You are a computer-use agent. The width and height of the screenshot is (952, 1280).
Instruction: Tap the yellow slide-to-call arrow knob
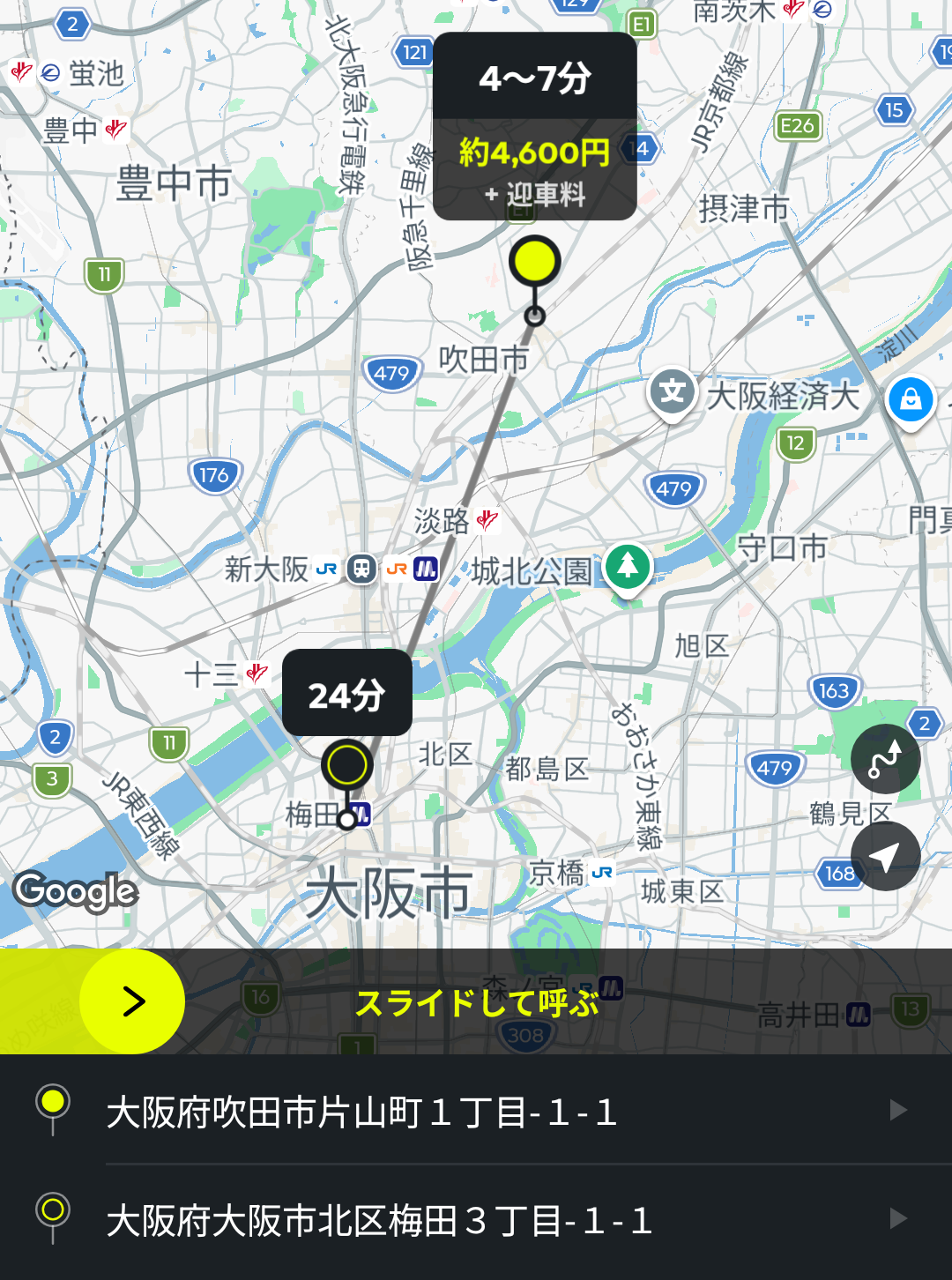(x=132, y=1001)
